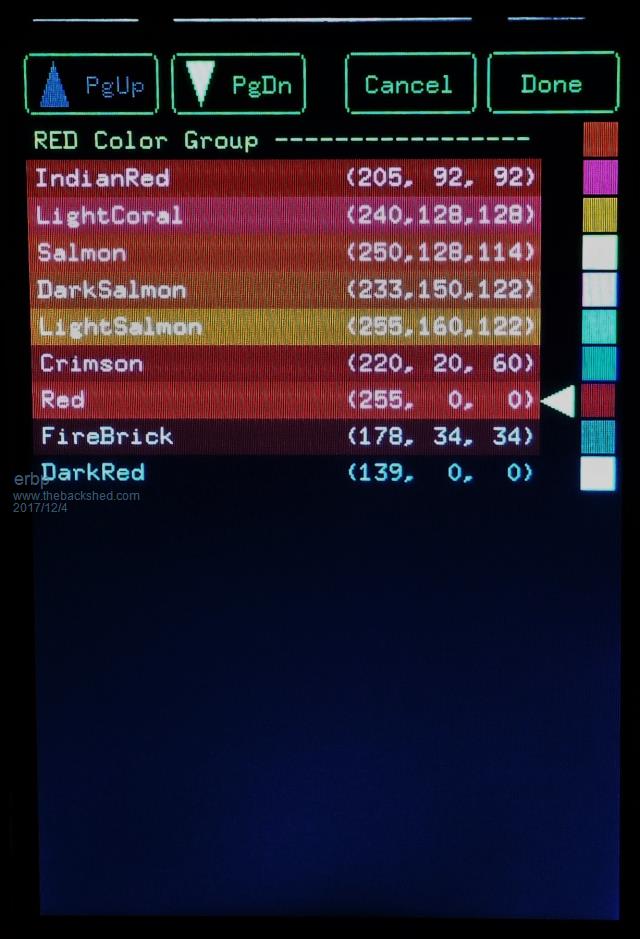Pick the Salmon color
Image resolution: width=640 pixels, height=939 pixels.
click(x=285, y=252)
